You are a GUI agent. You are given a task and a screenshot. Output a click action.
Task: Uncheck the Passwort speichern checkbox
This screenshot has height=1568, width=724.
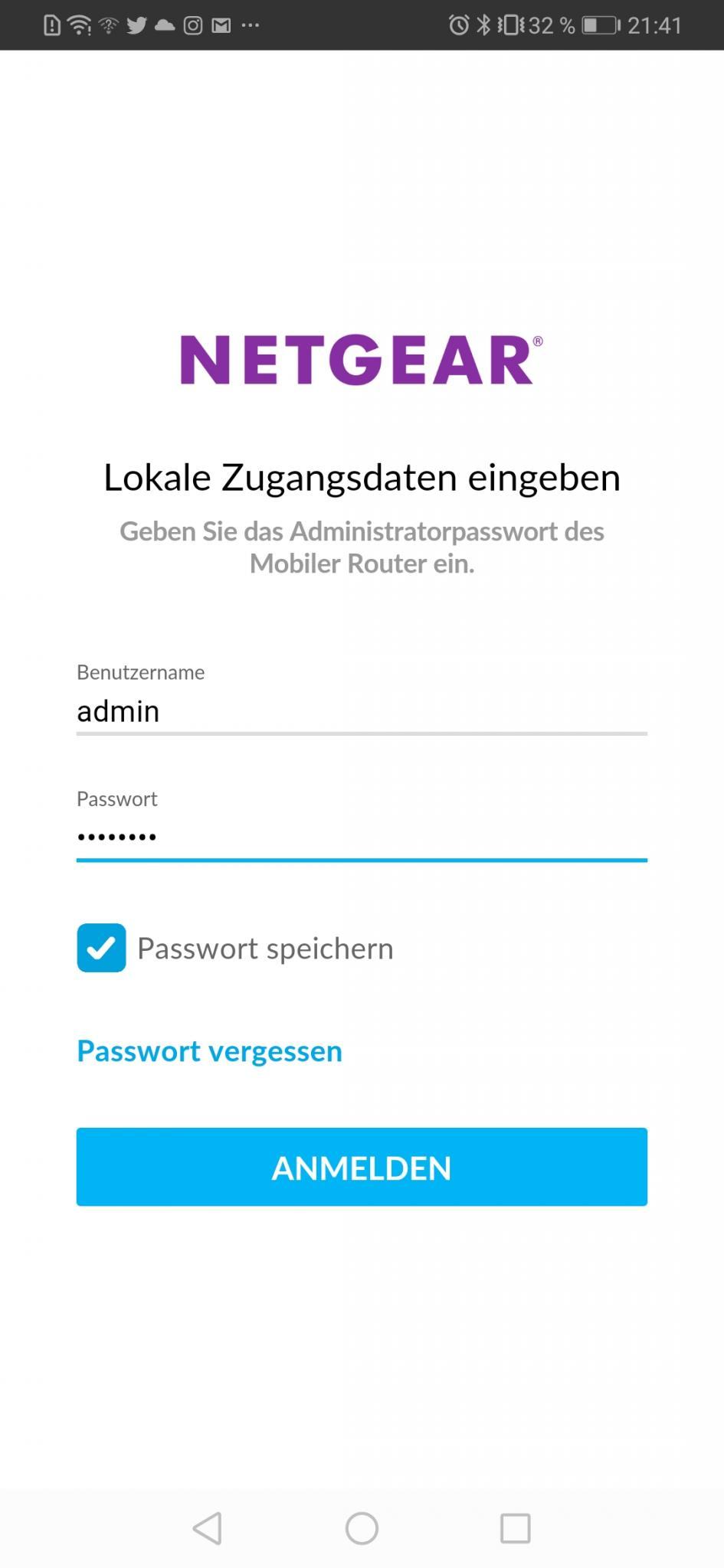101,948
